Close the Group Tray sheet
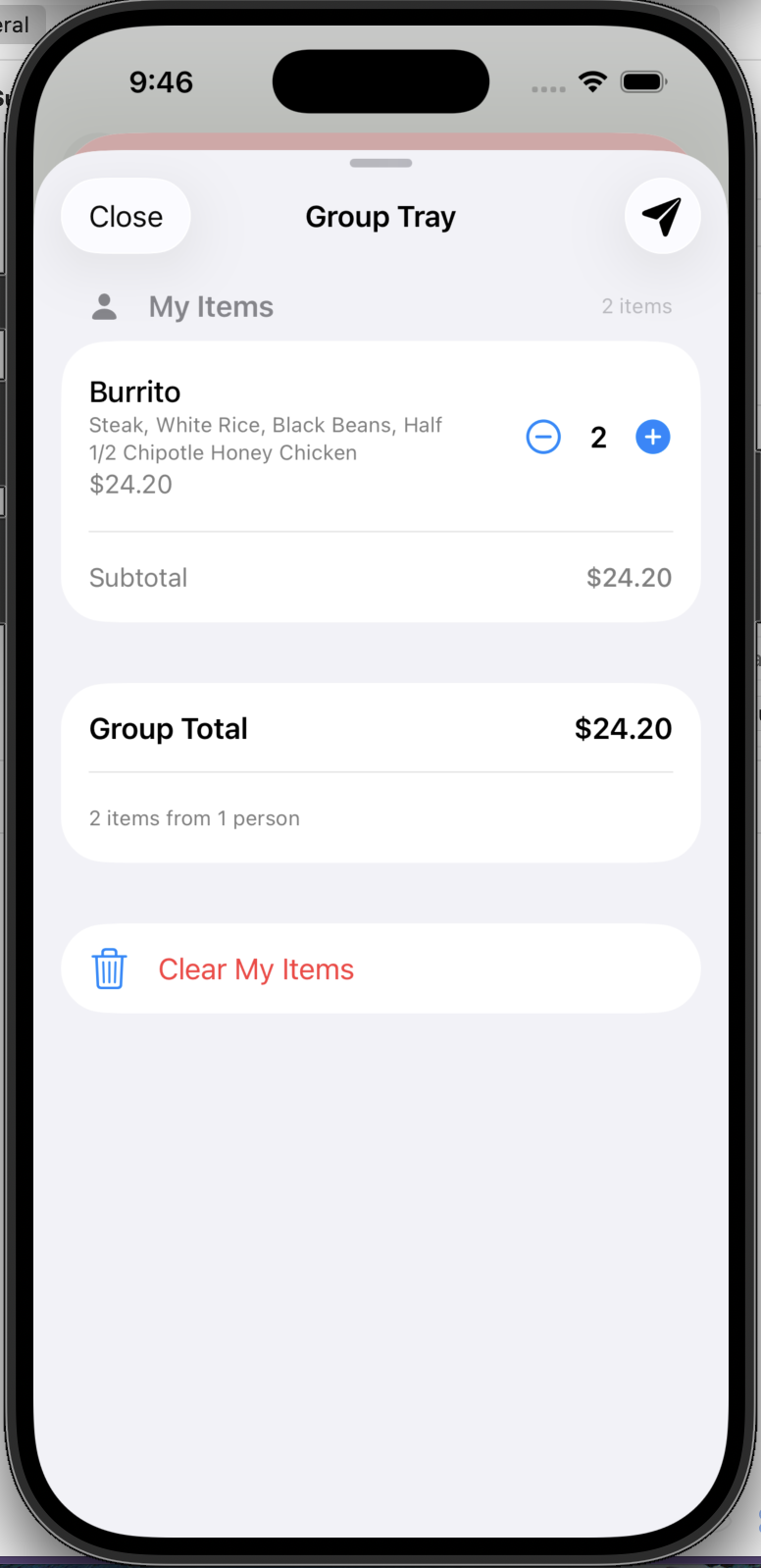761x1568 pixels. tap(126, 217)
